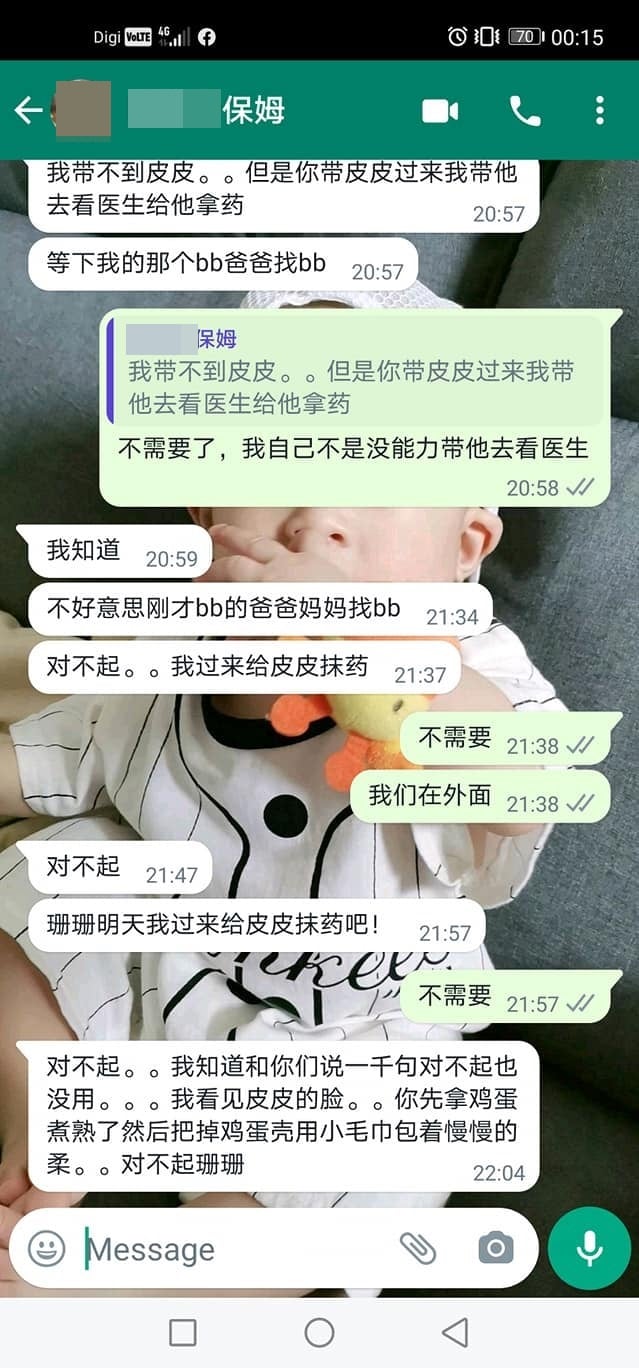
Task: Tap the system back button
Action: point(456,1332)
